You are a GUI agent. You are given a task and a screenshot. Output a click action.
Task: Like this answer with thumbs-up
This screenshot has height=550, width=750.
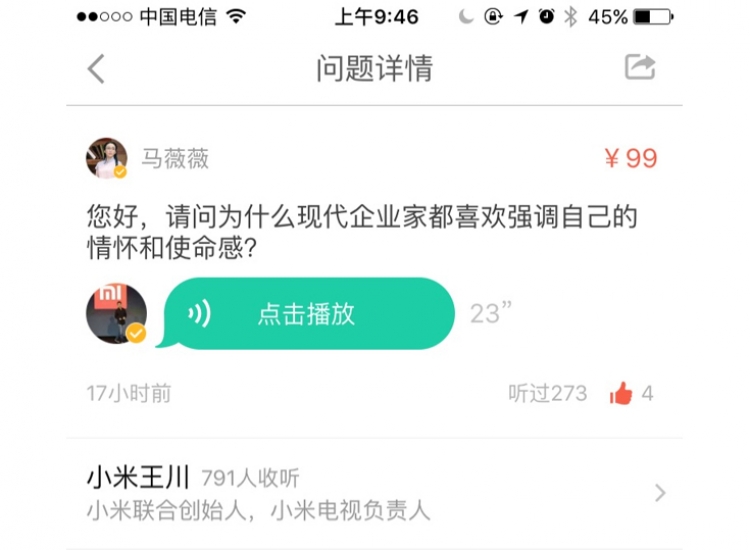[x=621, y=393]
